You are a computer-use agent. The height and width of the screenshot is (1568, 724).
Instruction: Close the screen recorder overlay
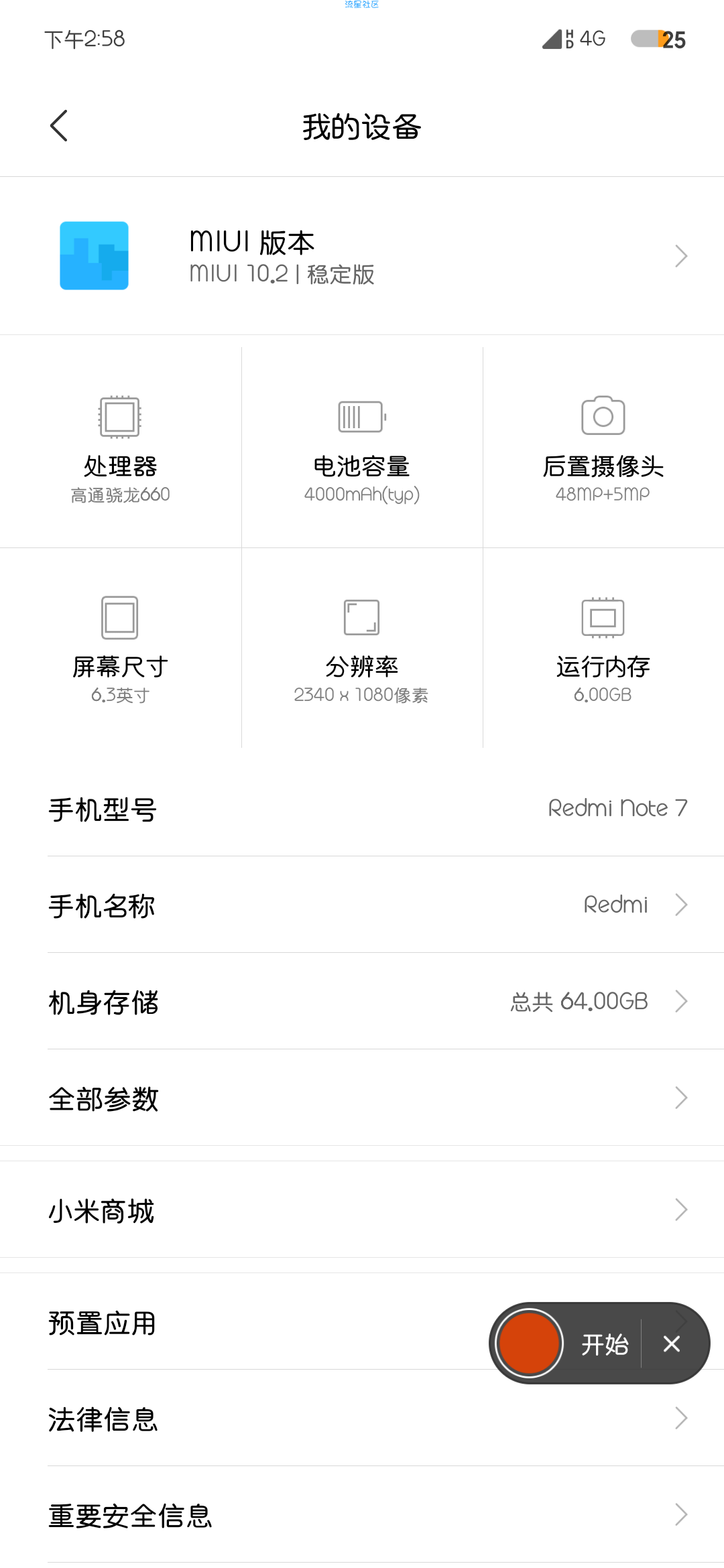[x=672, y=1344]
